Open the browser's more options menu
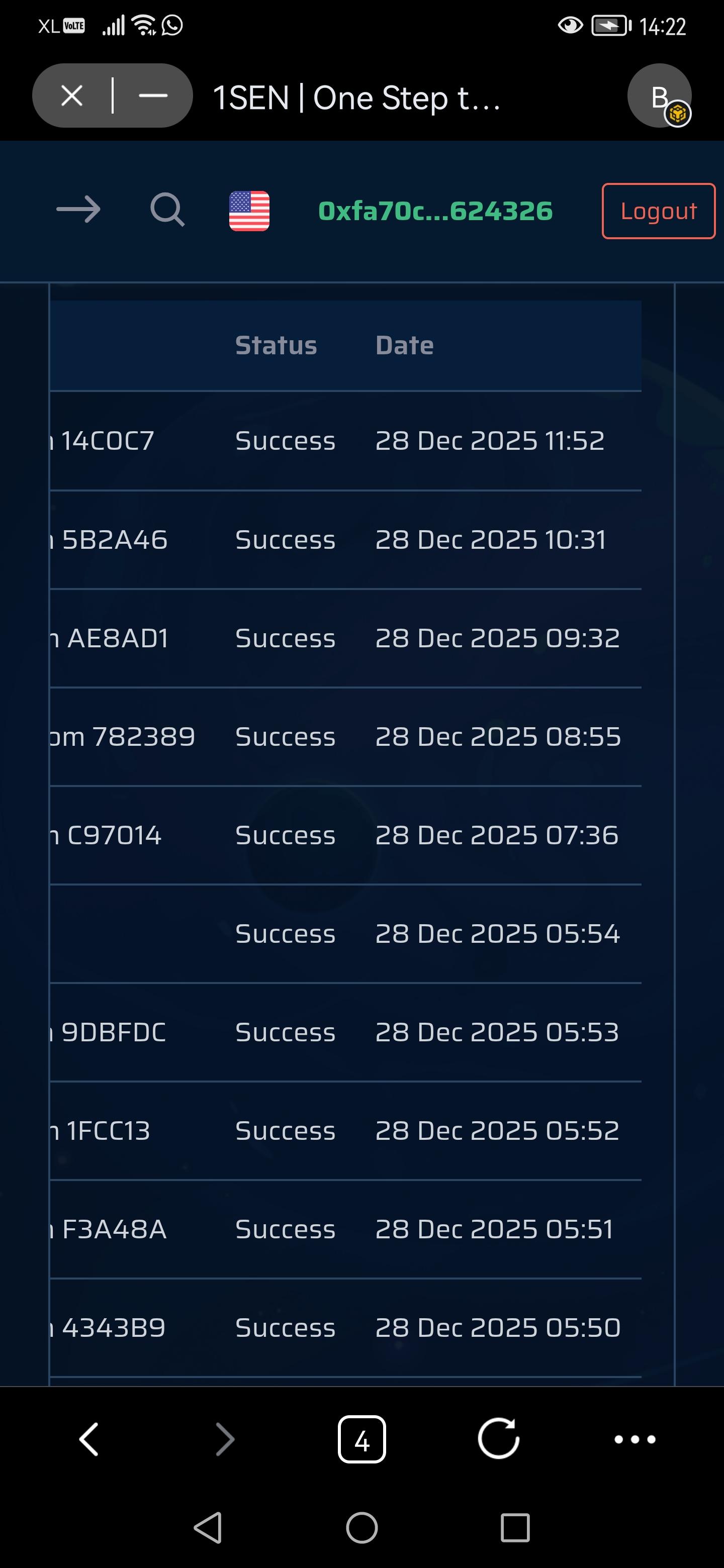Screen dimensions: 724x1568 [635, 1439]
